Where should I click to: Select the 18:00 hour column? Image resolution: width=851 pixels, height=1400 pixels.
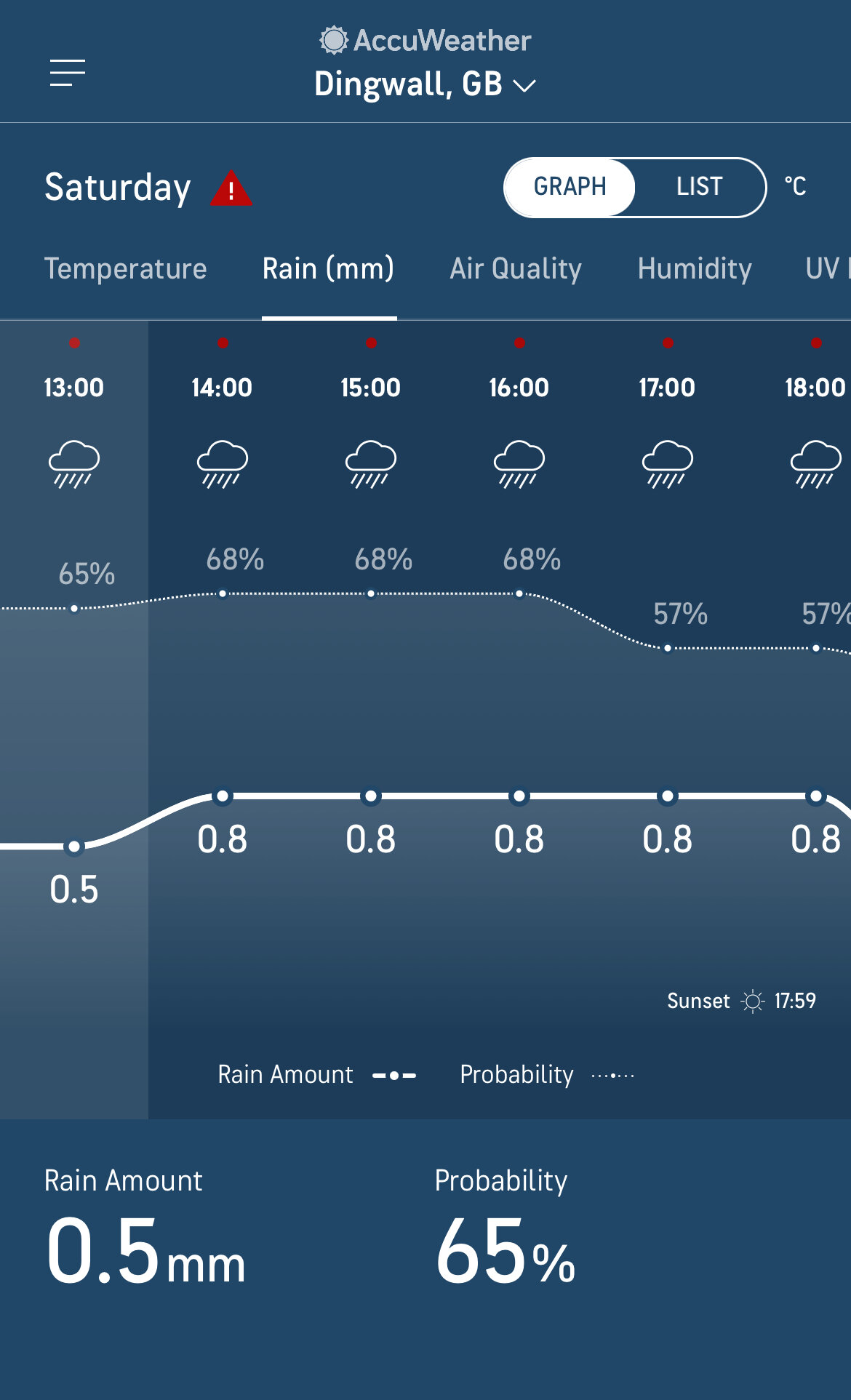796,720
